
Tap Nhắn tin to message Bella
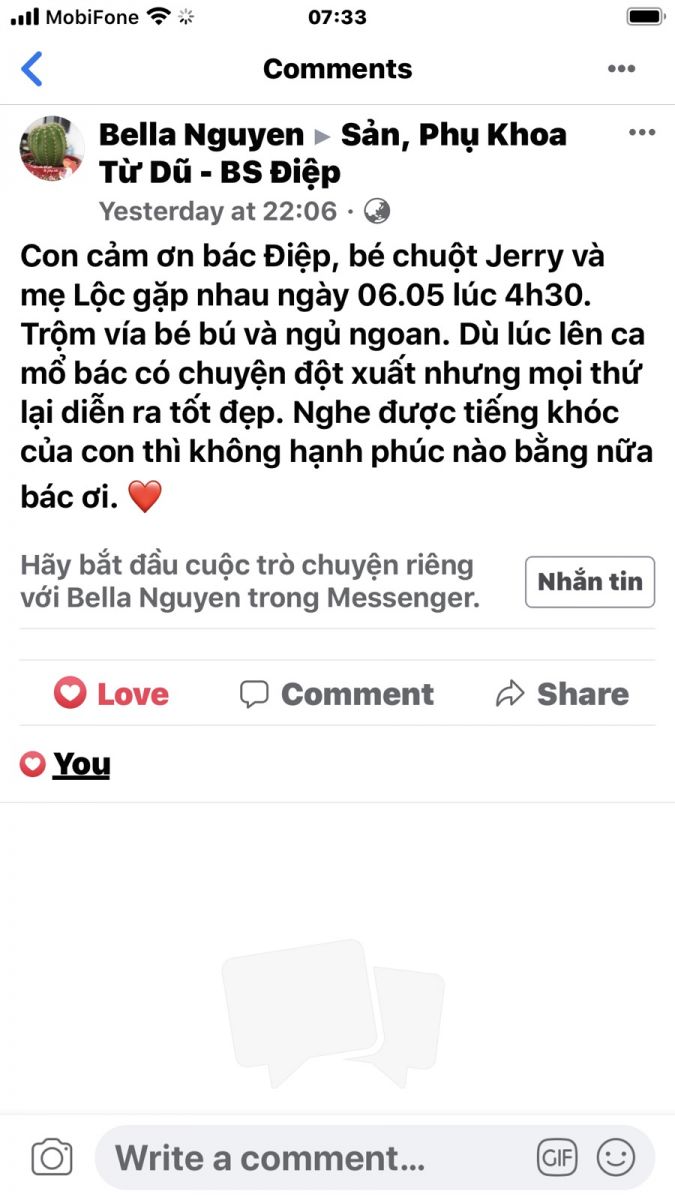pyautogui.click(x=589, y=582)
